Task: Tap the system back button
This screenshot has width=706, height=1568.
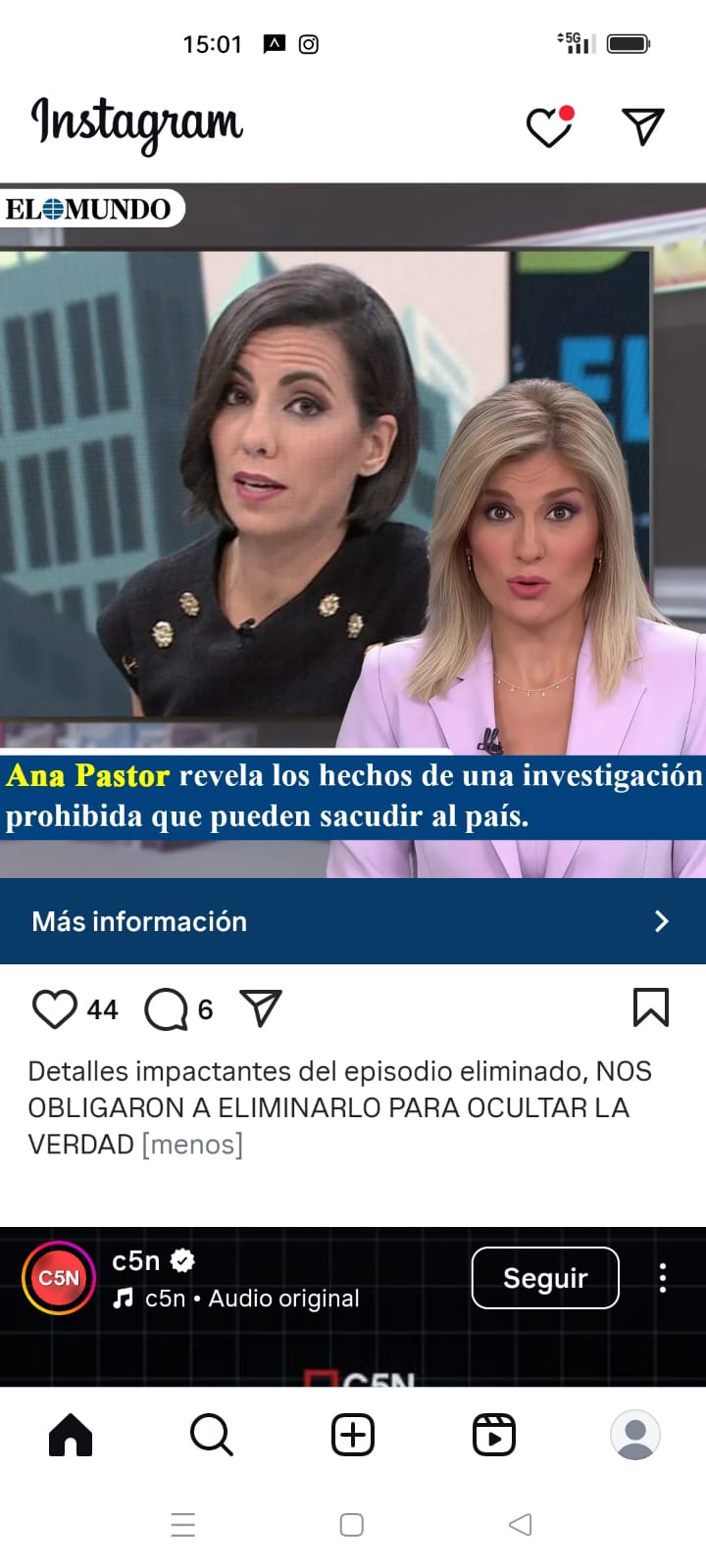Action: [x=521, y=1525]
